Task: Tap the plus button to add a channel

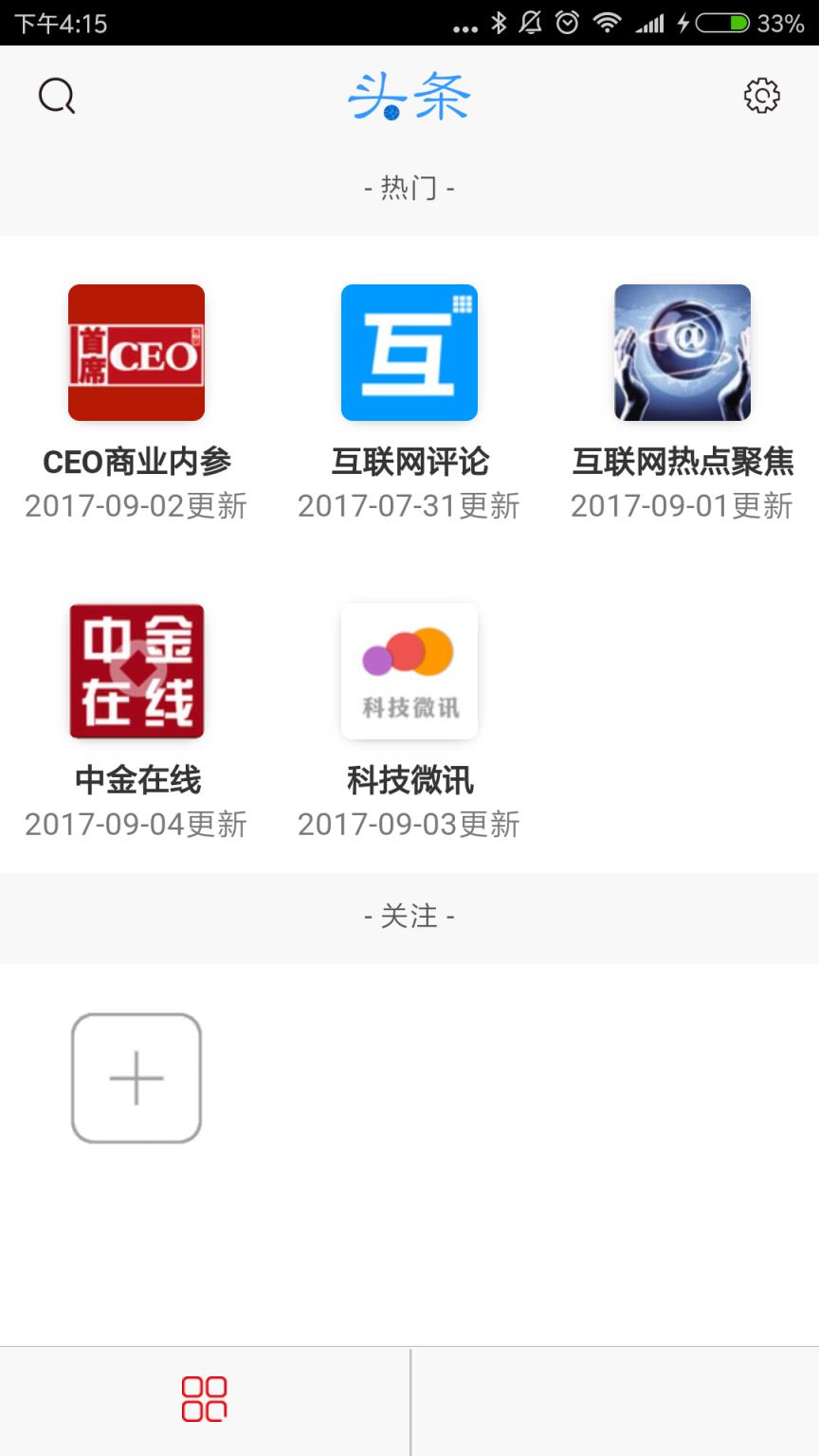Action: pos(136,1078)
